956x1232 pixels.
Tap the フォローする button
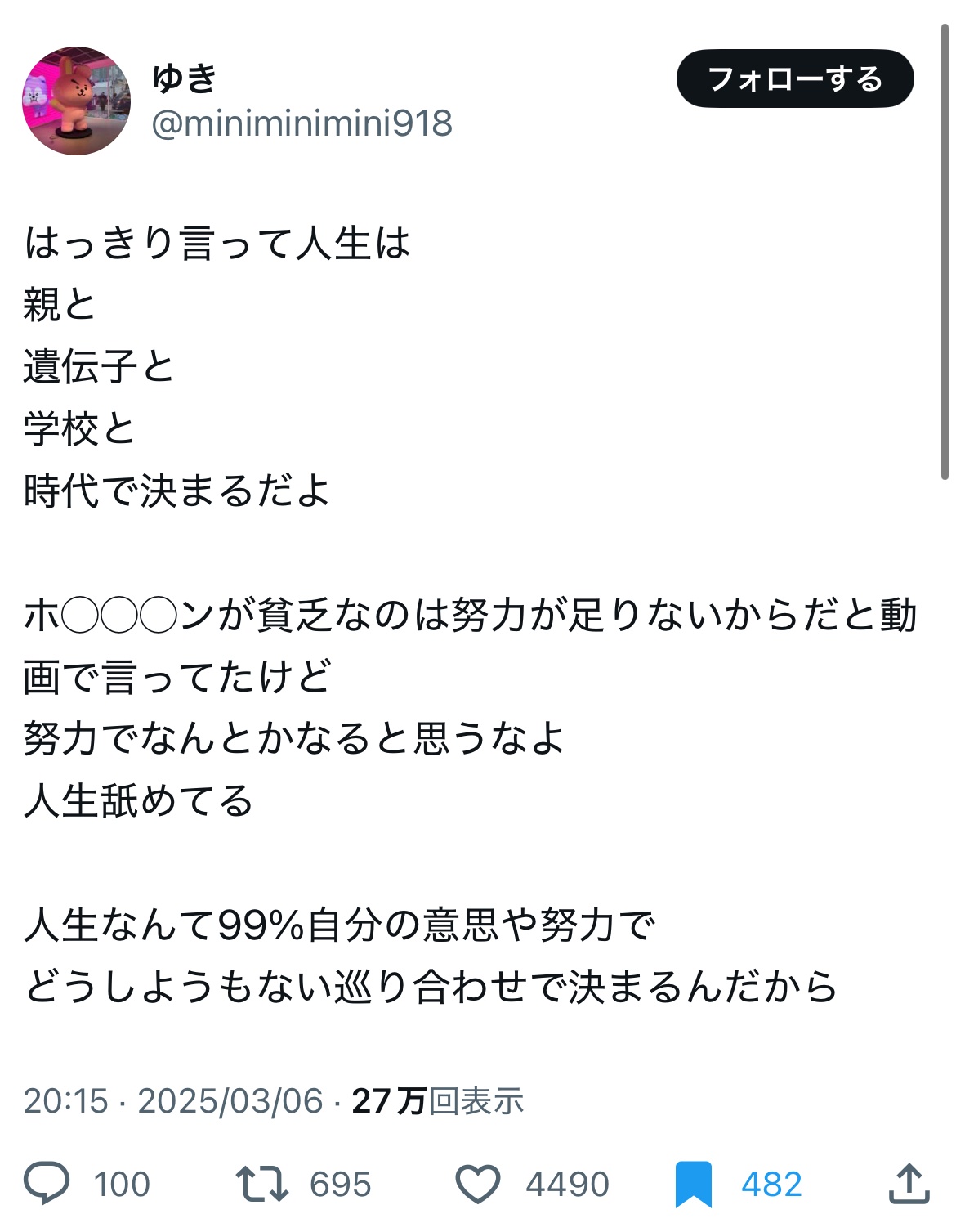tap(794, 79)
